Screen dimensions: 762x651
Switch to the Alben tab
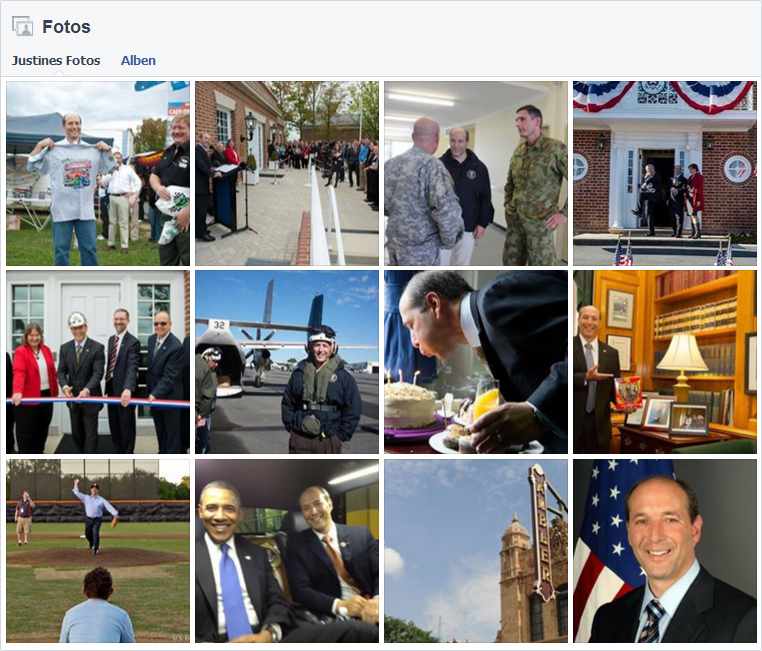(x=138, y=60)
